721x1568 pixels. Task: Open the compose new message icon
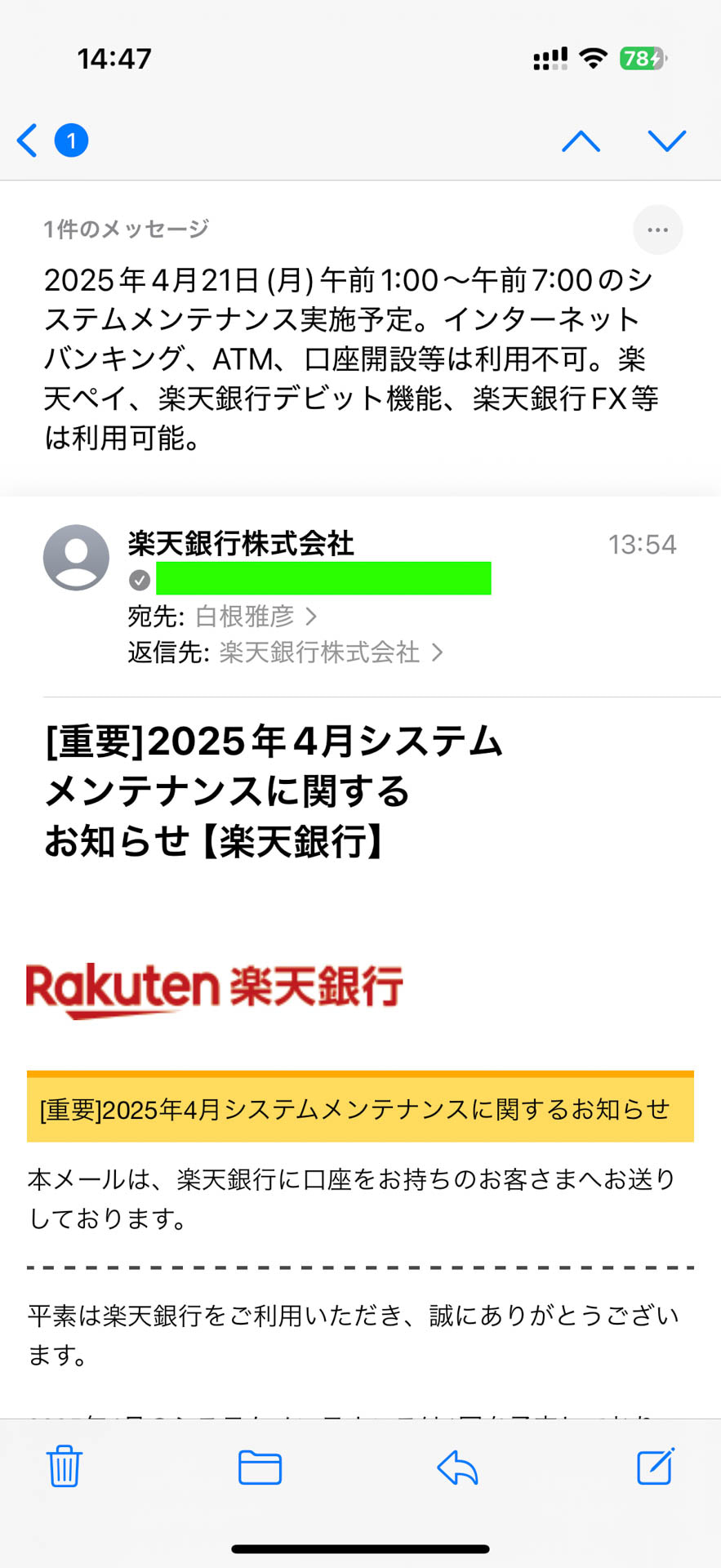(656, 1468)
